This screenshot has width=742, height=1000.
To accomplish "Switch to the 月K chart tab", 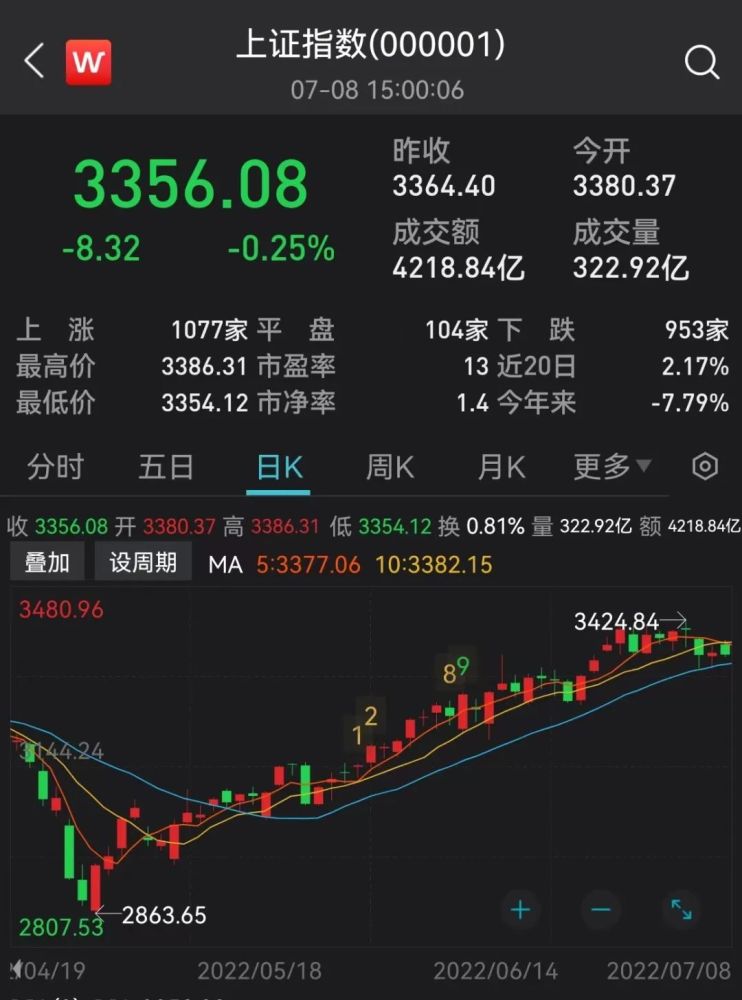I will click(x=501, y=467).
